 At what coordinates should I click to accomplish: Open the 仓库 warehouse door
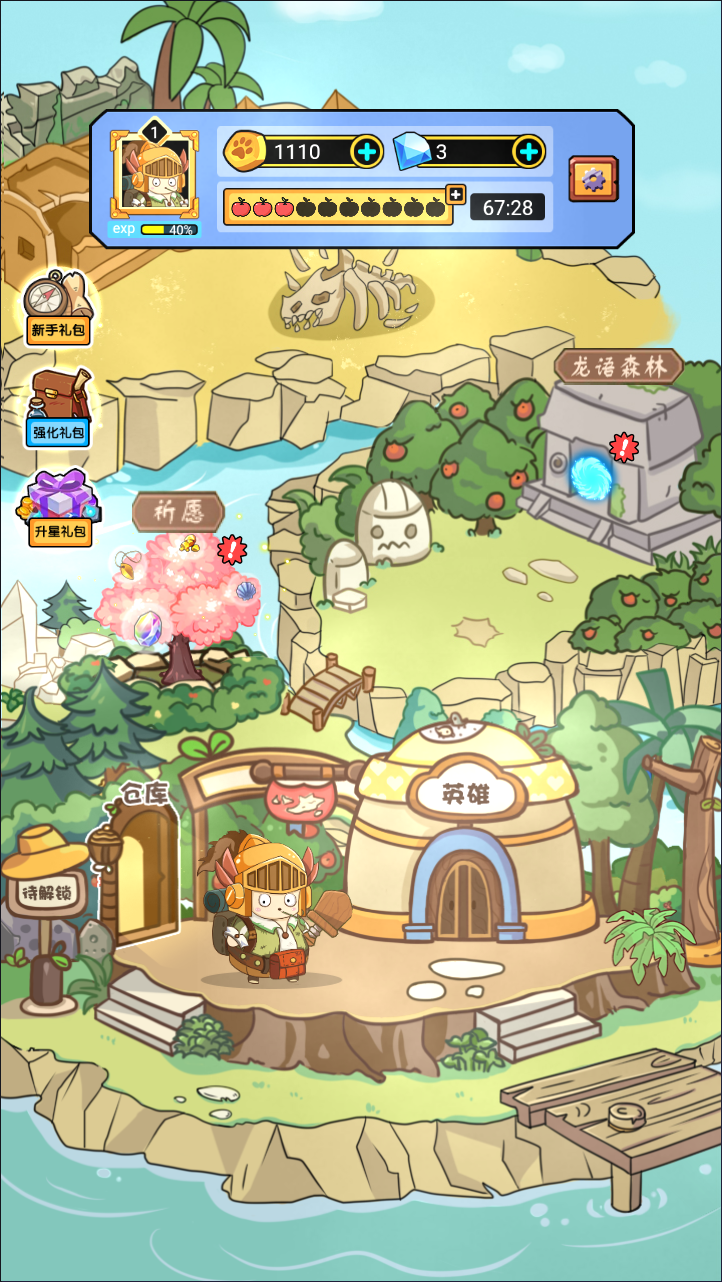pos(142,870)
